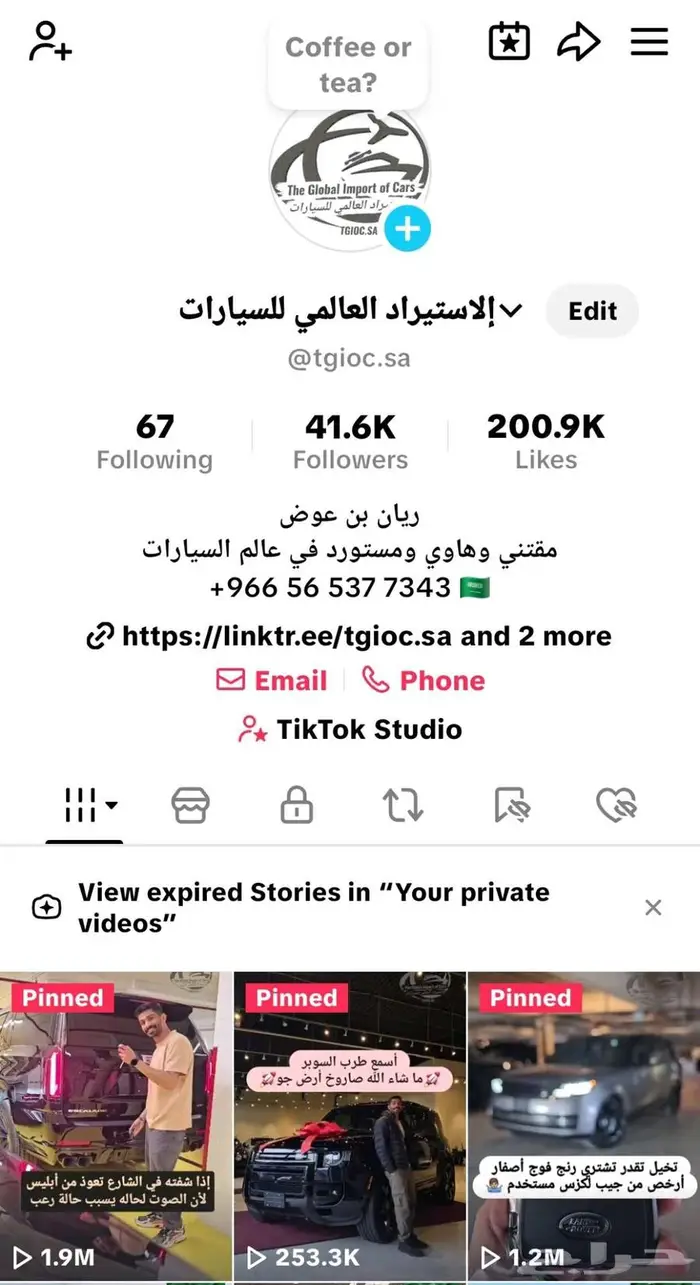View the 41.6K Followers list
Image resolution: width=700 pixels, height=1285 pixels.
point(350,442)
